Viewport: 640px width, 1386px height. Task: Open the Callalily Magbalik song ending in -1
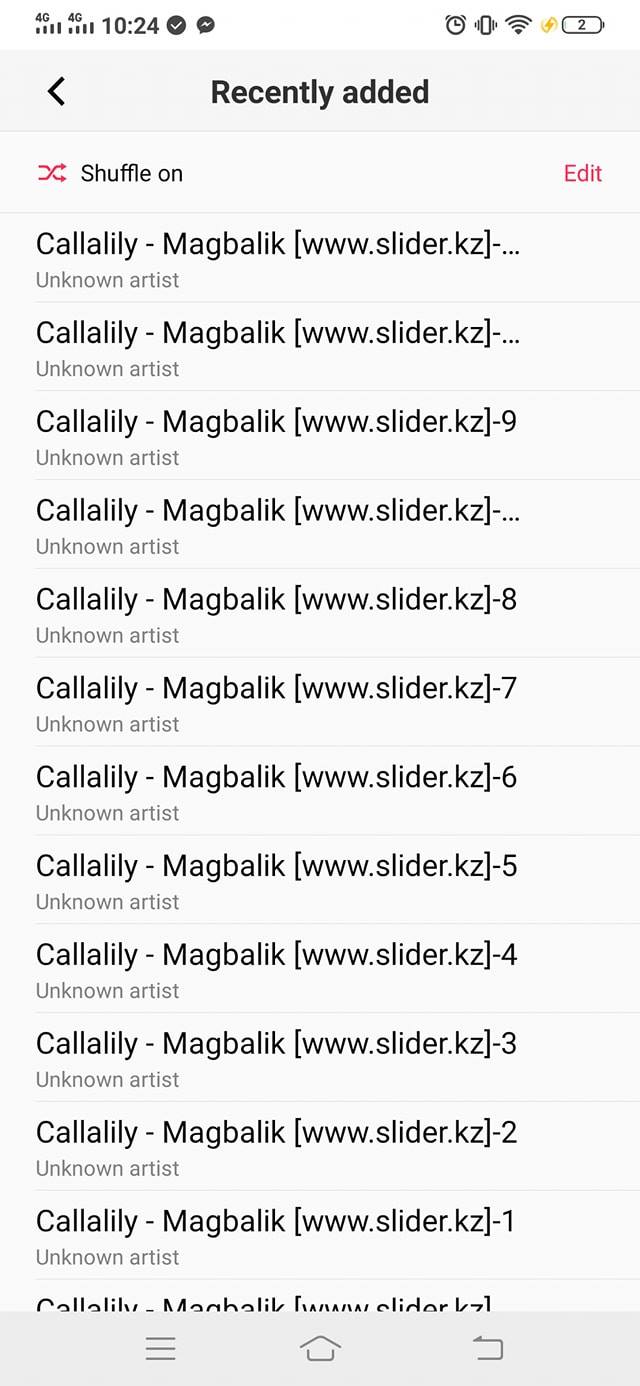pyautogui.click(x=320, y=1236)
